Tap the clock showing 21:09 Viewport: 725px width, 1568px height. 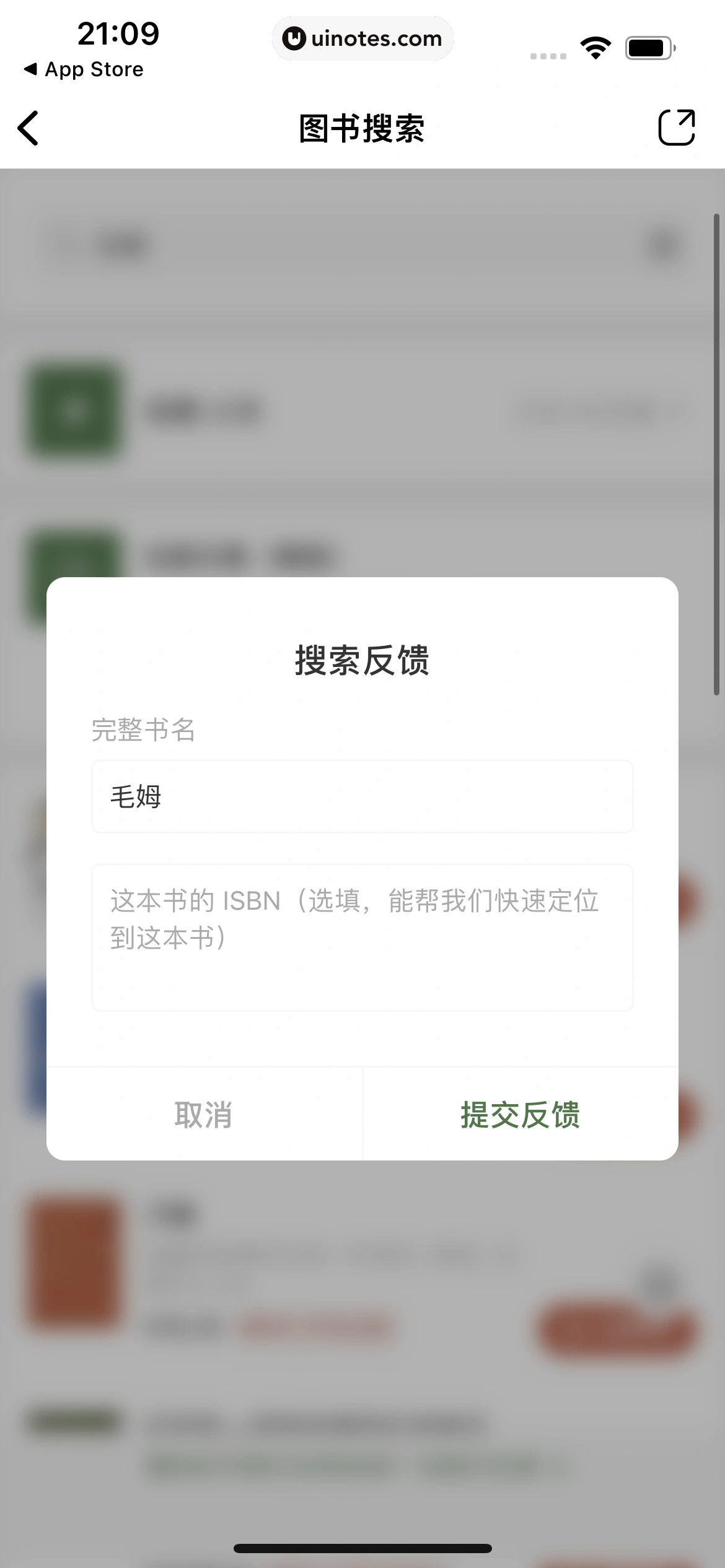tap(116, 36)
